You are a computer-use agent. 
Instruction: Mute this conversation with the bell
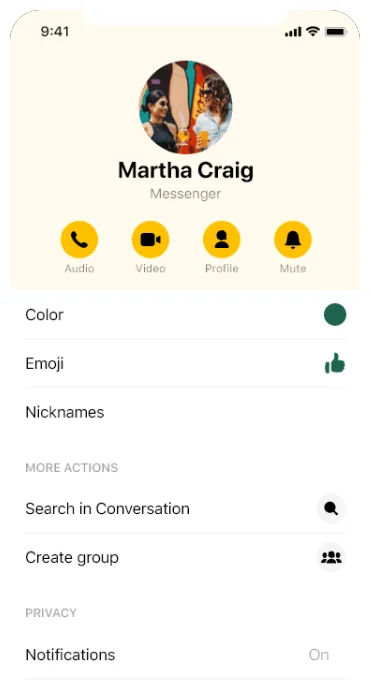tap(293, 239)
